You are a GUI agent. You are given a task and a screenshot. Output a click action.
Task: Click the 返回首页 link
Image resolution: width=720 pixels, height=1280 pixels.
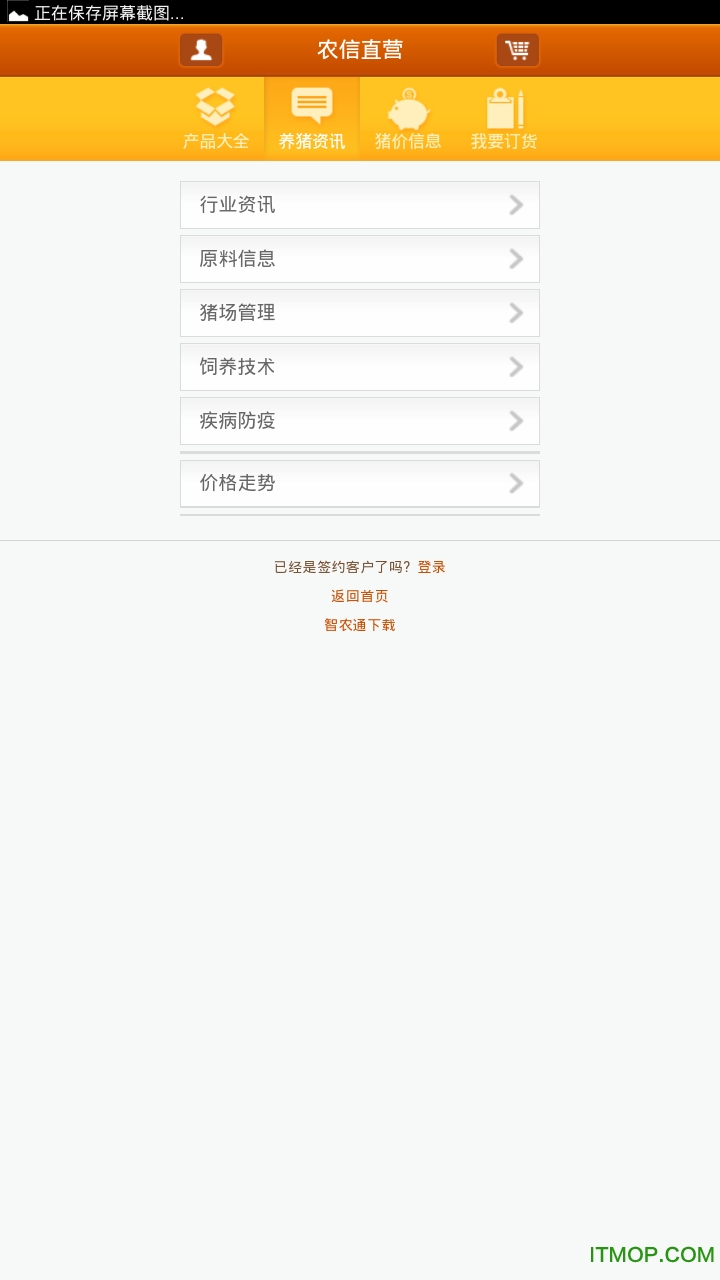tap(359, 595)
